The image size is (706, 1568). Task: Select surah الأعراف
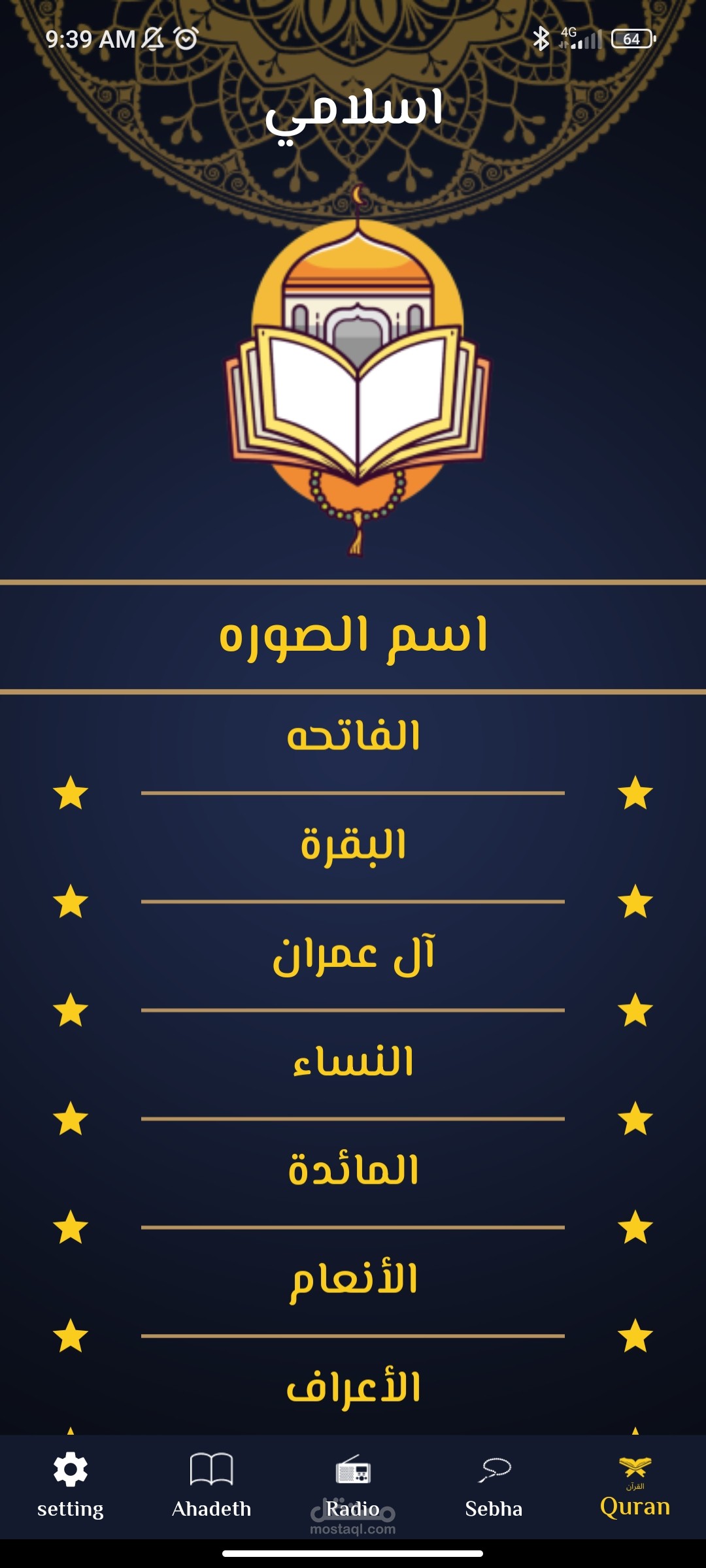click(353, 1387)
